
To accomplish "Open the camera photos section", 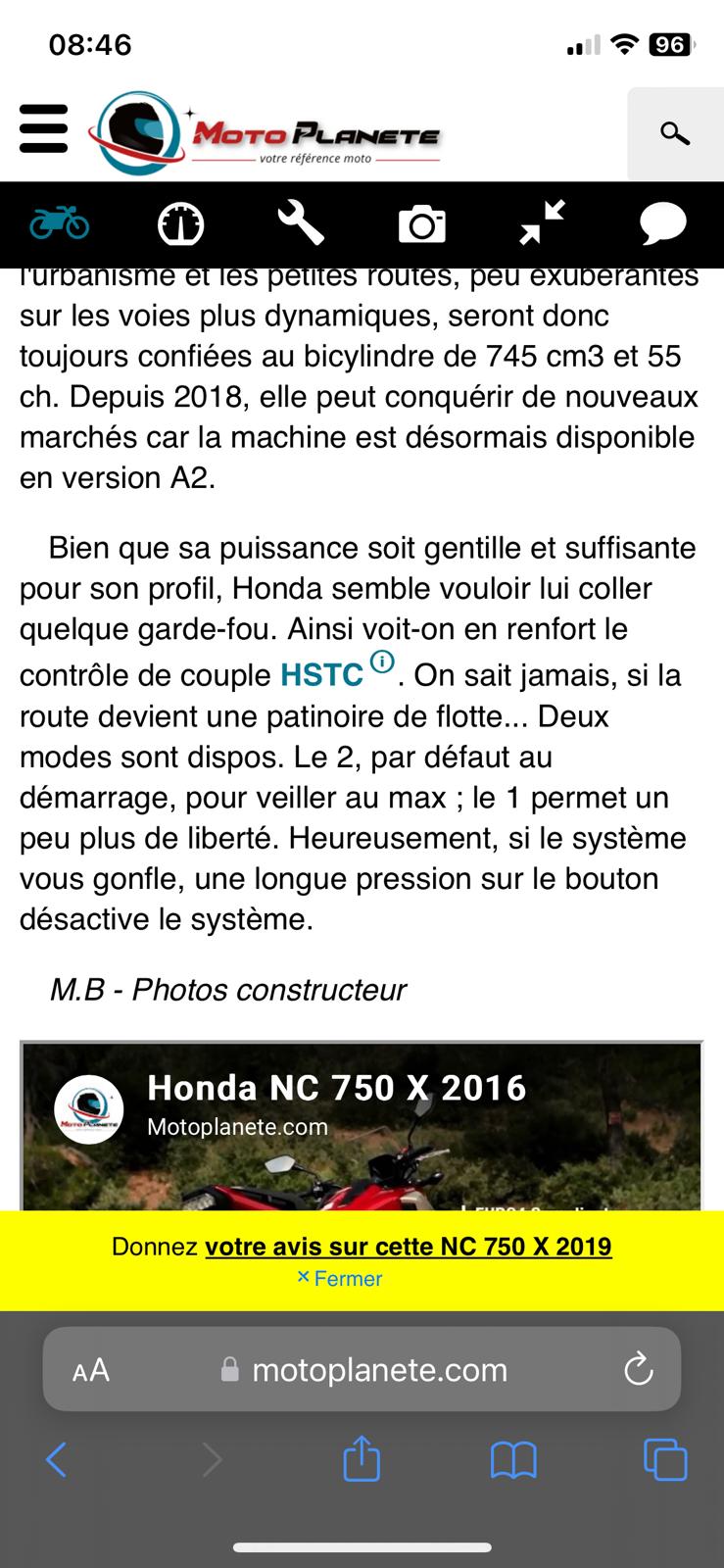I will 422,224.
